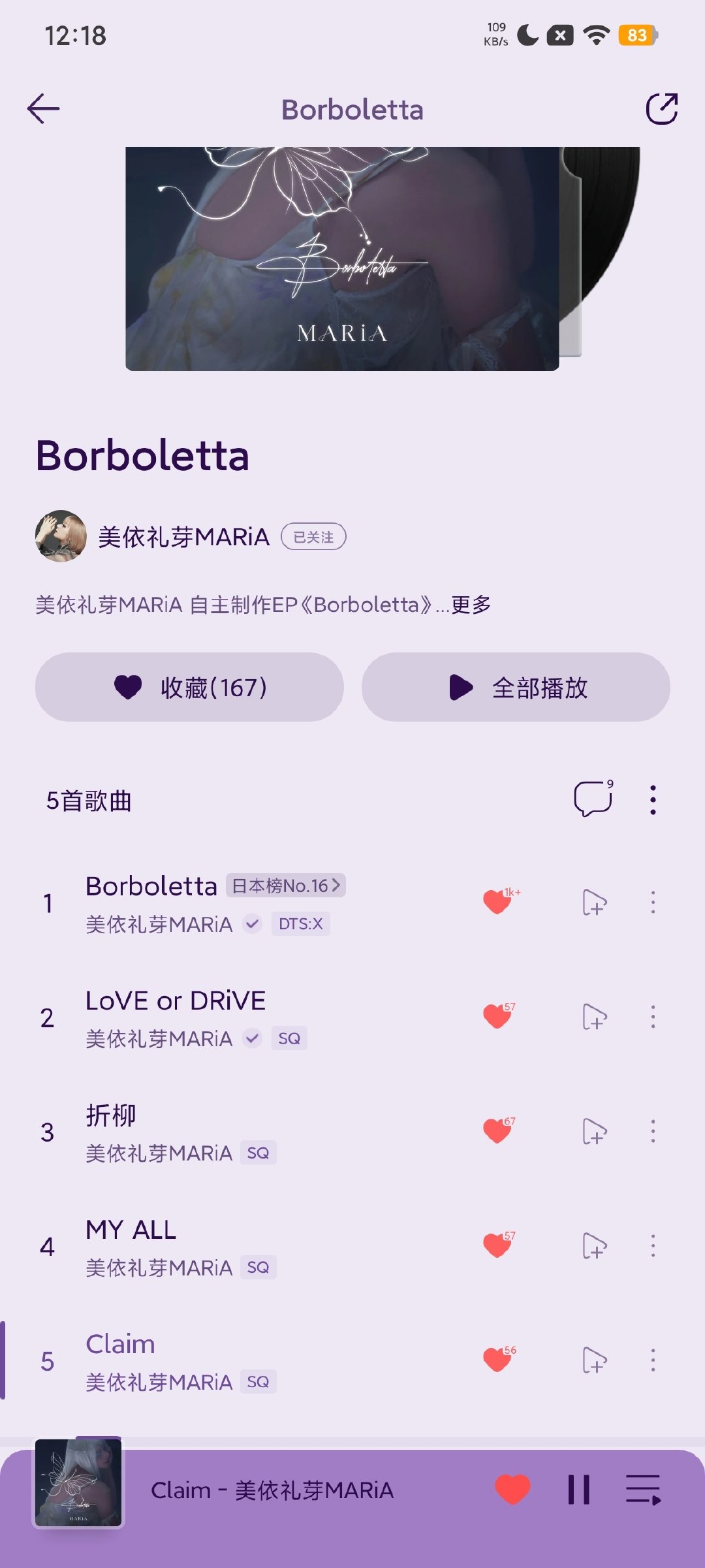Open overflow menu beside 5首歌曲
Image resolution: width=705 pixels, height=1568 pixels.
[x=653, y=800]
